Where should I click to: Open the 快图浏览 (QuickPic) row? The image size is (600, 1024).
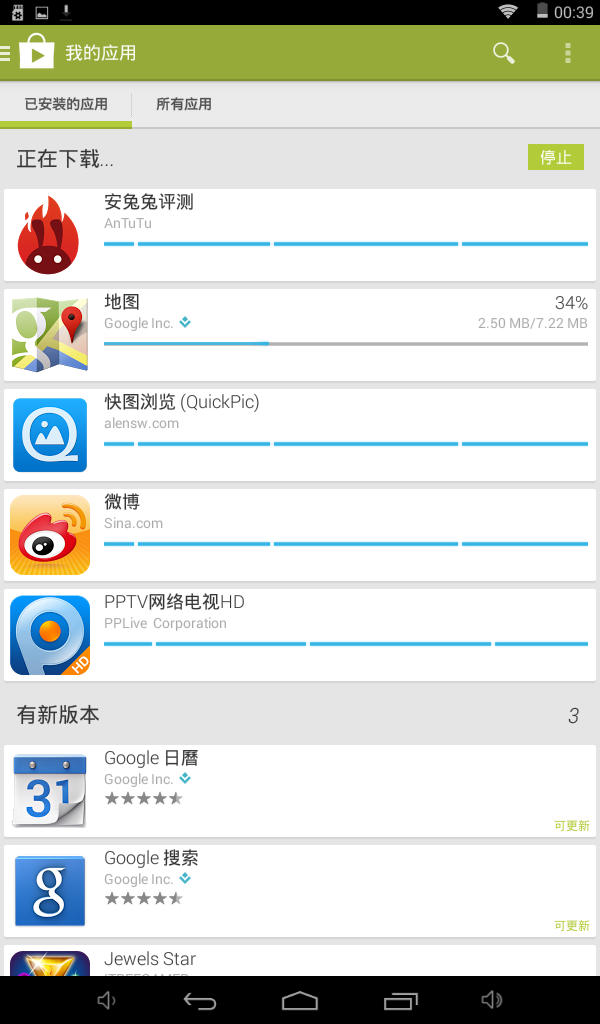click(300, 435)
